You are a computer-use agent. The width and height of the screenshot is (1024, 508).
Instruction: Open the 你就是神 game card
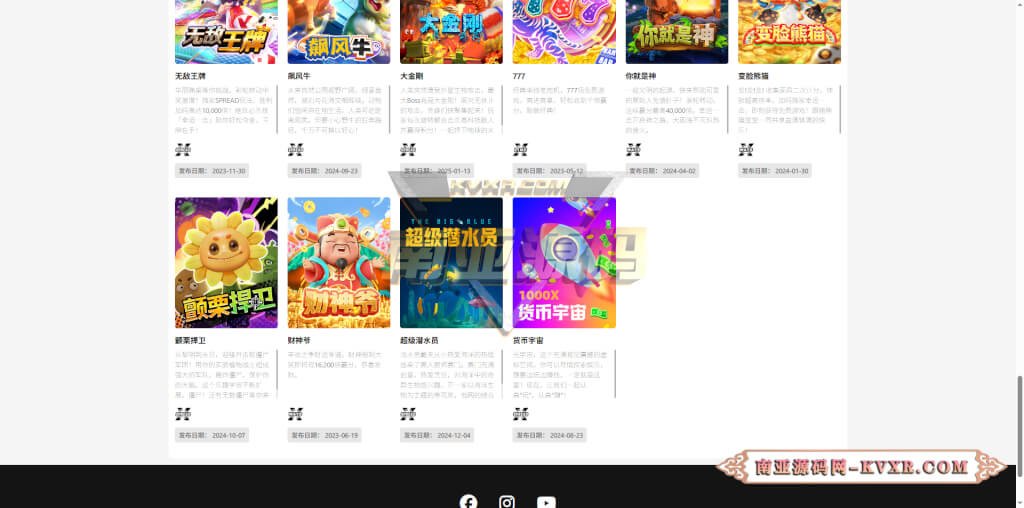[676, 32]
